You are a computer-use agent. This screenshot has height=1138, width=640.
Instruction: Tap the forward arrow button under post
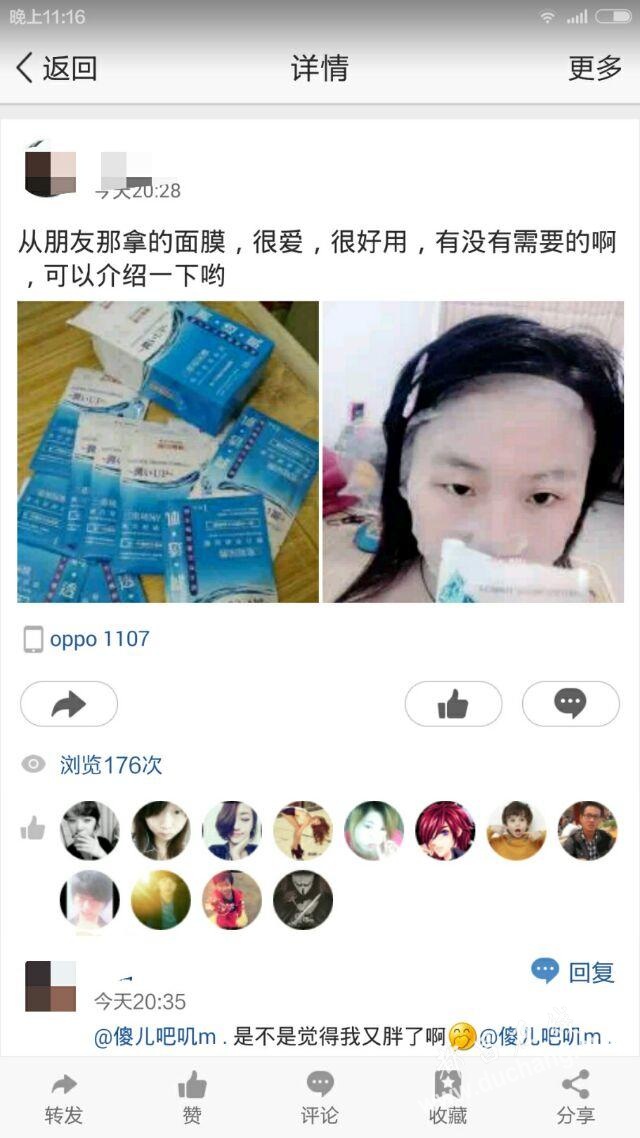pyautogui.click(x=69, y=704)
